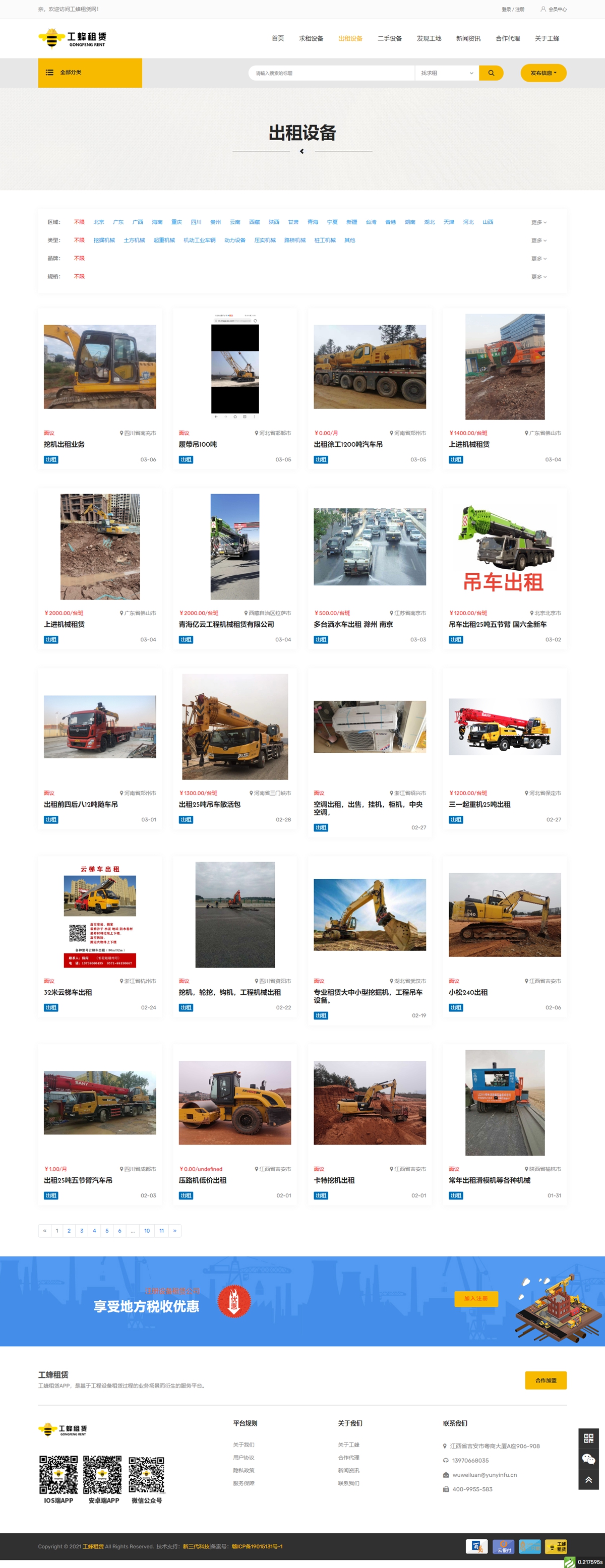Viewport: 605px width, 1568px height.
Task: Open the 压路机低价出租 listing
Action: click(x=202, y=1180)
